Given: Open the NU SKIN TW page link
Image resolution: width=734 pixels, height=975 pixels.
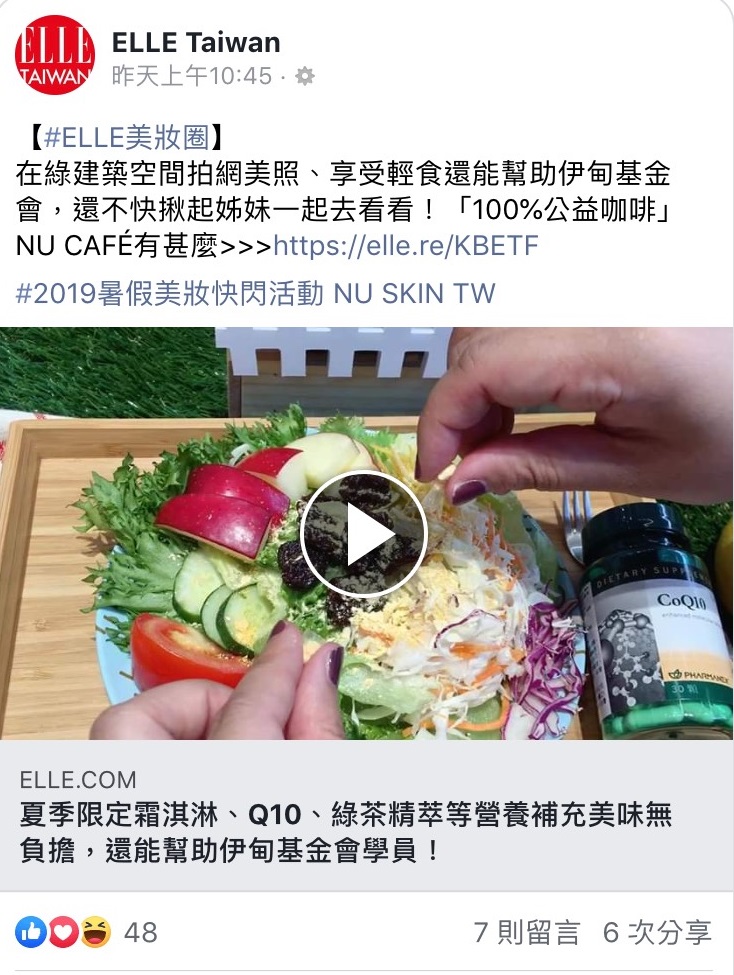Looking at the screenshot, I should (x=414, y=294).
